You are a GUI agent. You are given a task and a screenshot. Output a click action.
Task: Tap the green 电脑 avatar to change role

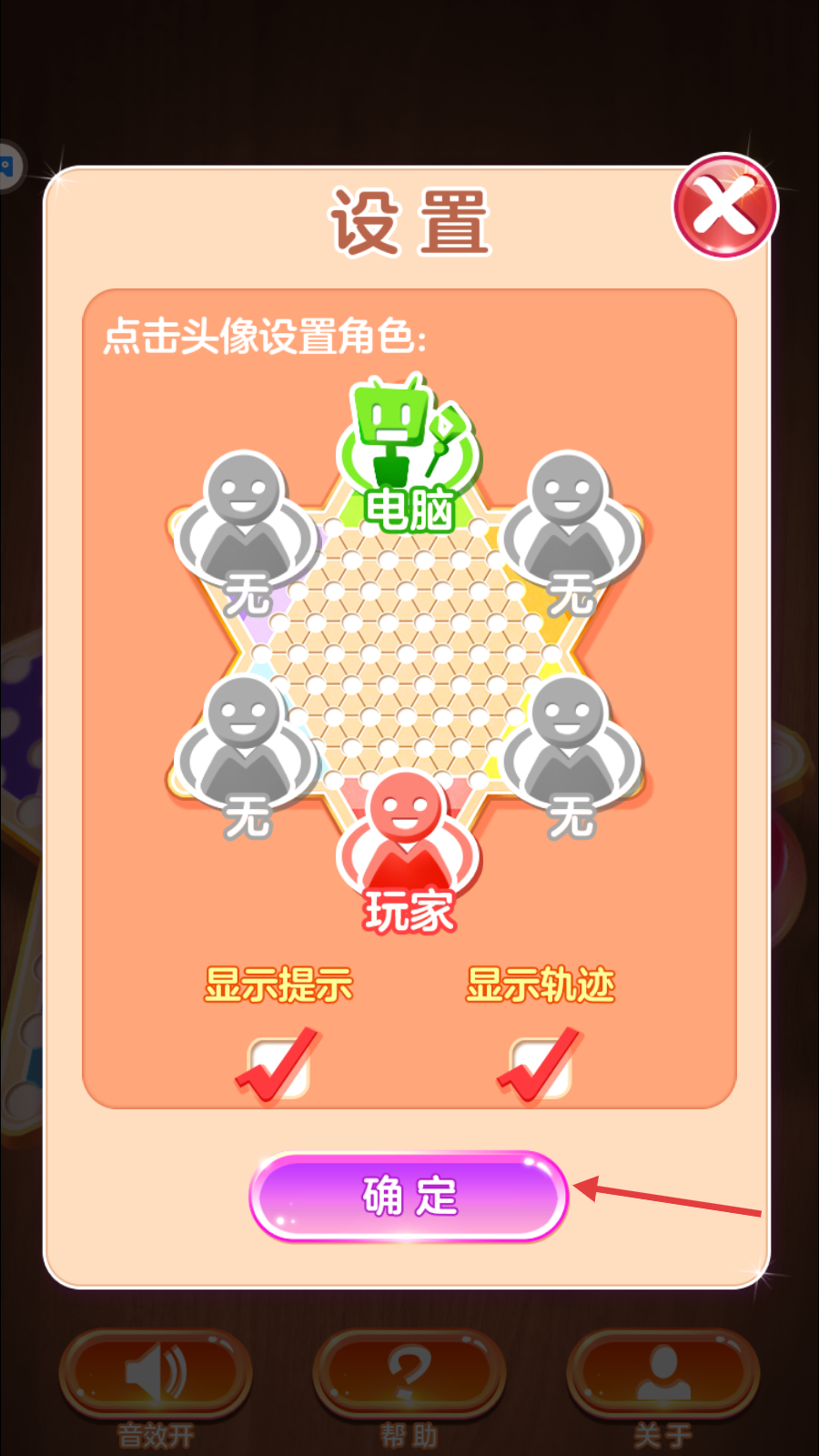pos(409,454)
